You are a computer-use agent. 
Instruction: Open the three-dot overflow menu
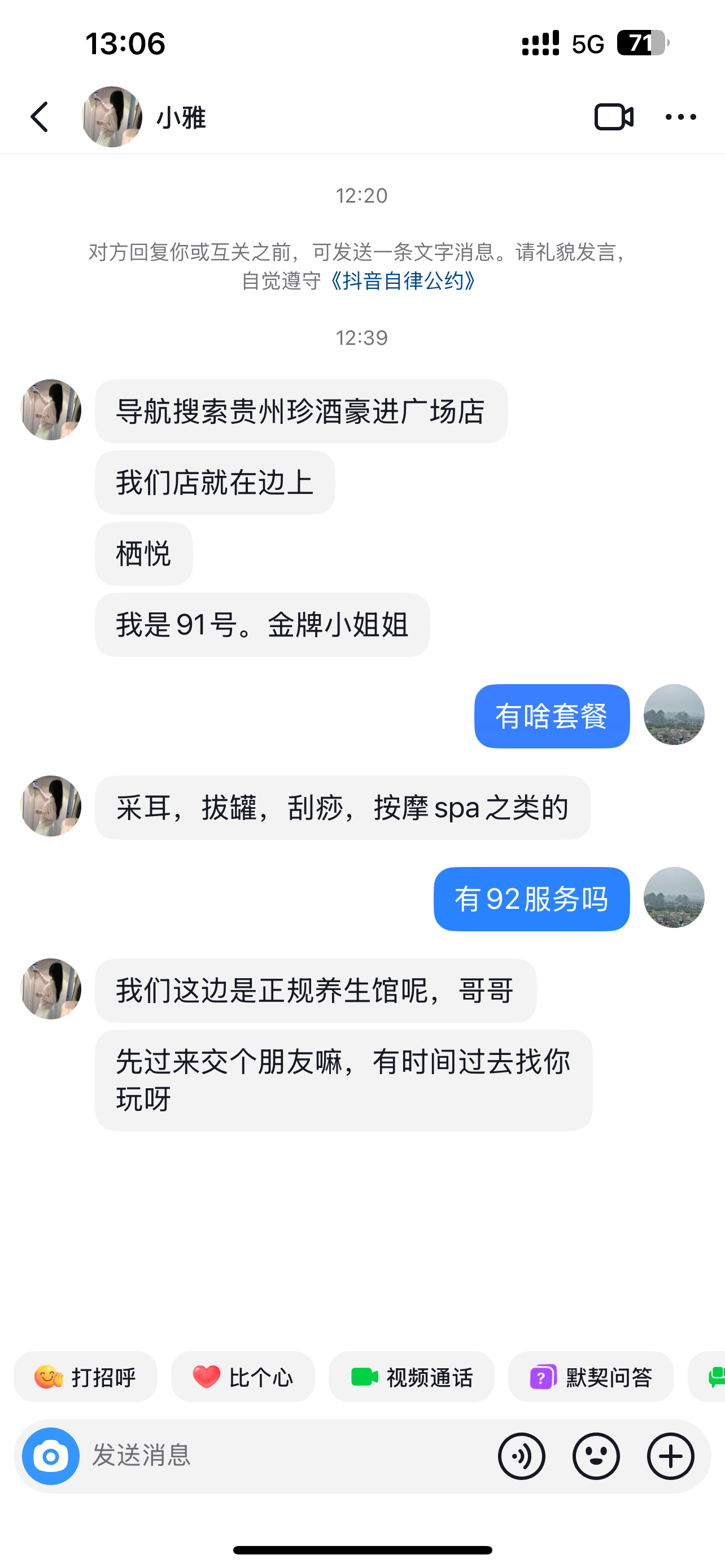click(x=680, y=117)
